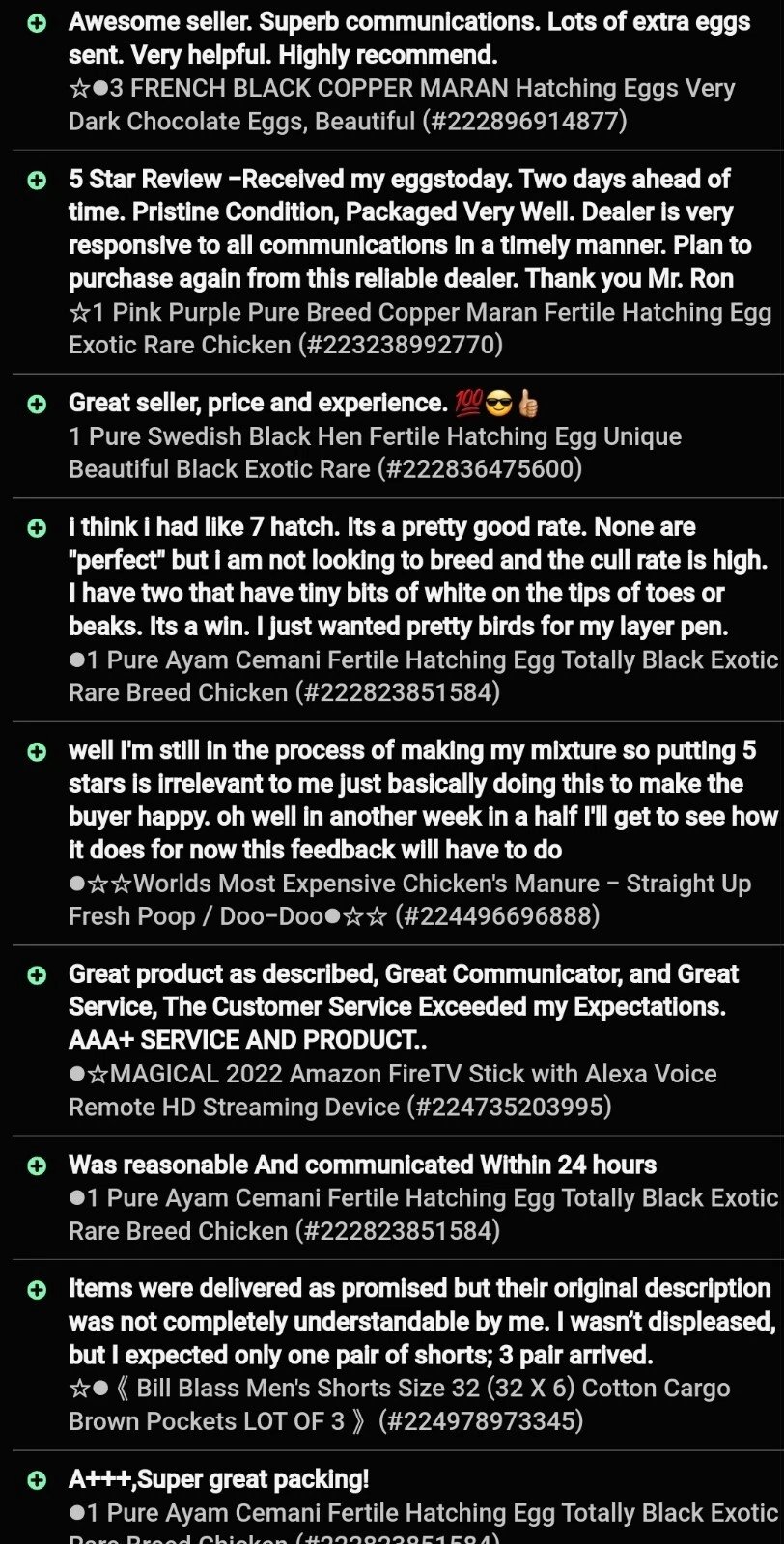Viewport: 784px width, 1544px height.
Task: Open the French Black Copper Maran hatching eggs listing
Action: point(402,104)
